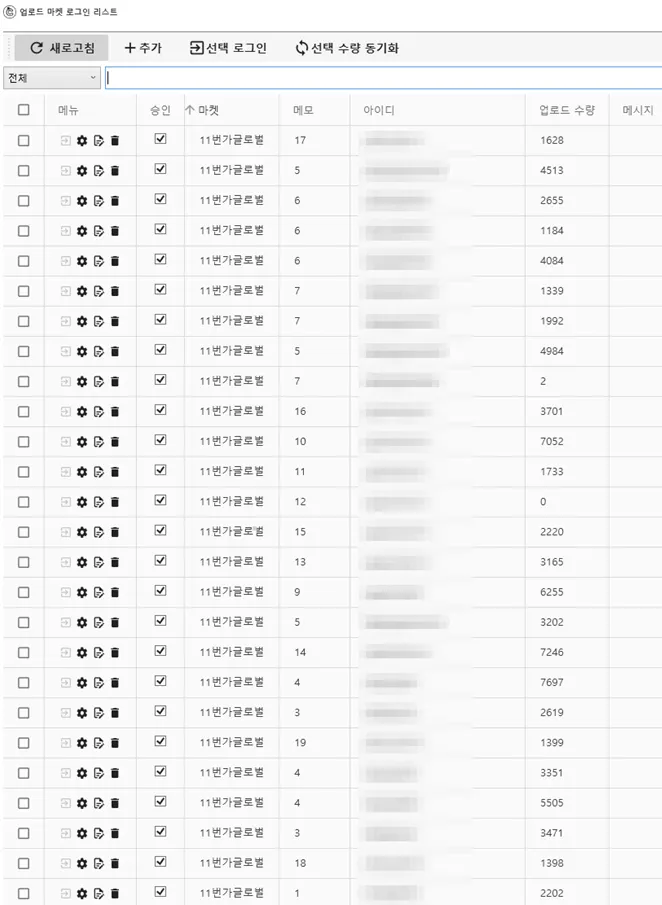This screenshot has width=662, height=905.
Task: Delete the row with upload quantity 2202
Action: (115, 892)
